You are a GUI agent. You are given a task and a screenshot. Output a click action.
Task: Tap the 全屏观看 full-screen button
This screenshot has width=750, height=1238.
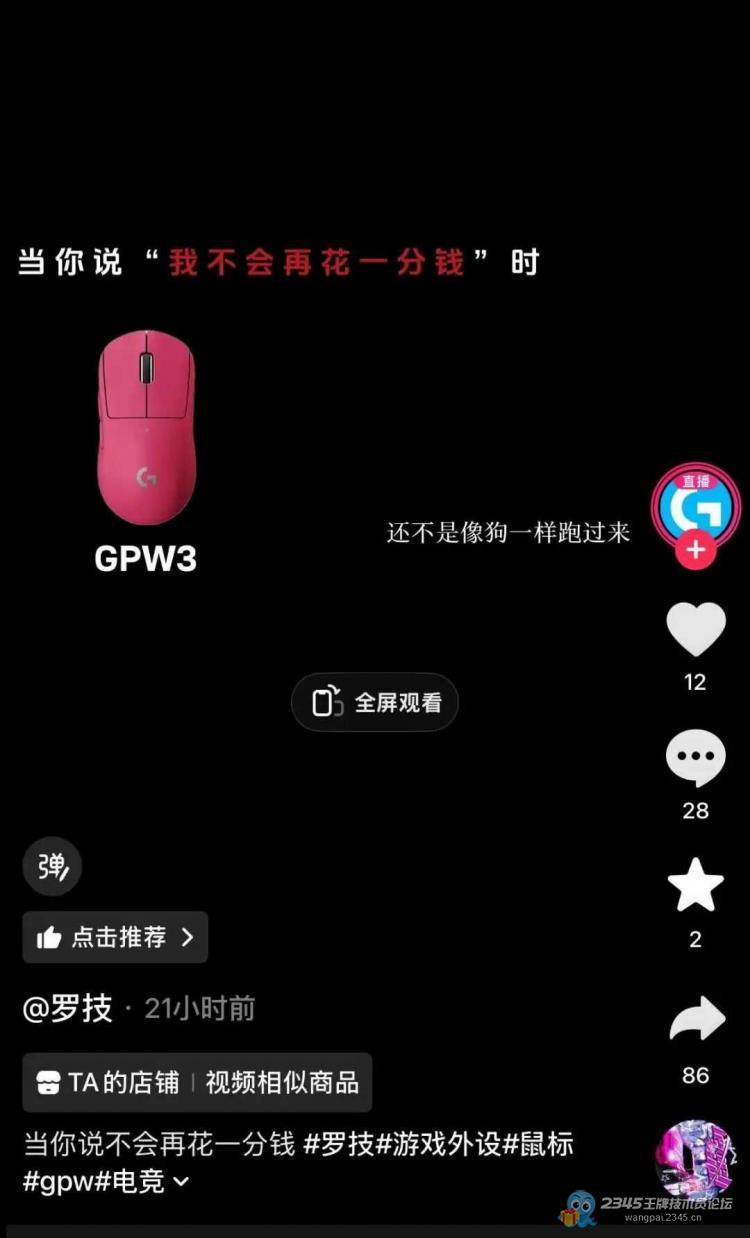(375, 703)
